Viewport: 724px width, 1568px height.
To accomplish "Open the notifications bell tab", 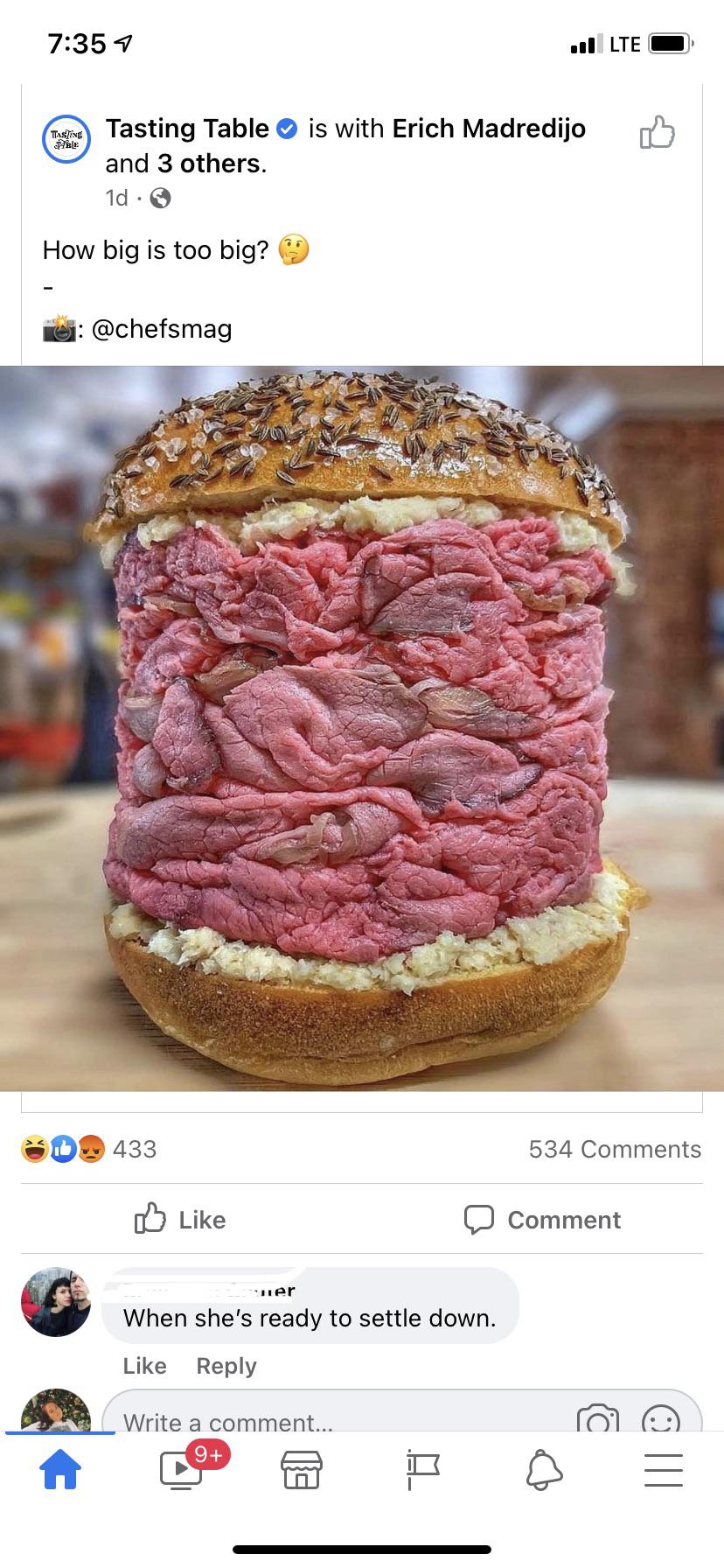I will coord(543,1469).
